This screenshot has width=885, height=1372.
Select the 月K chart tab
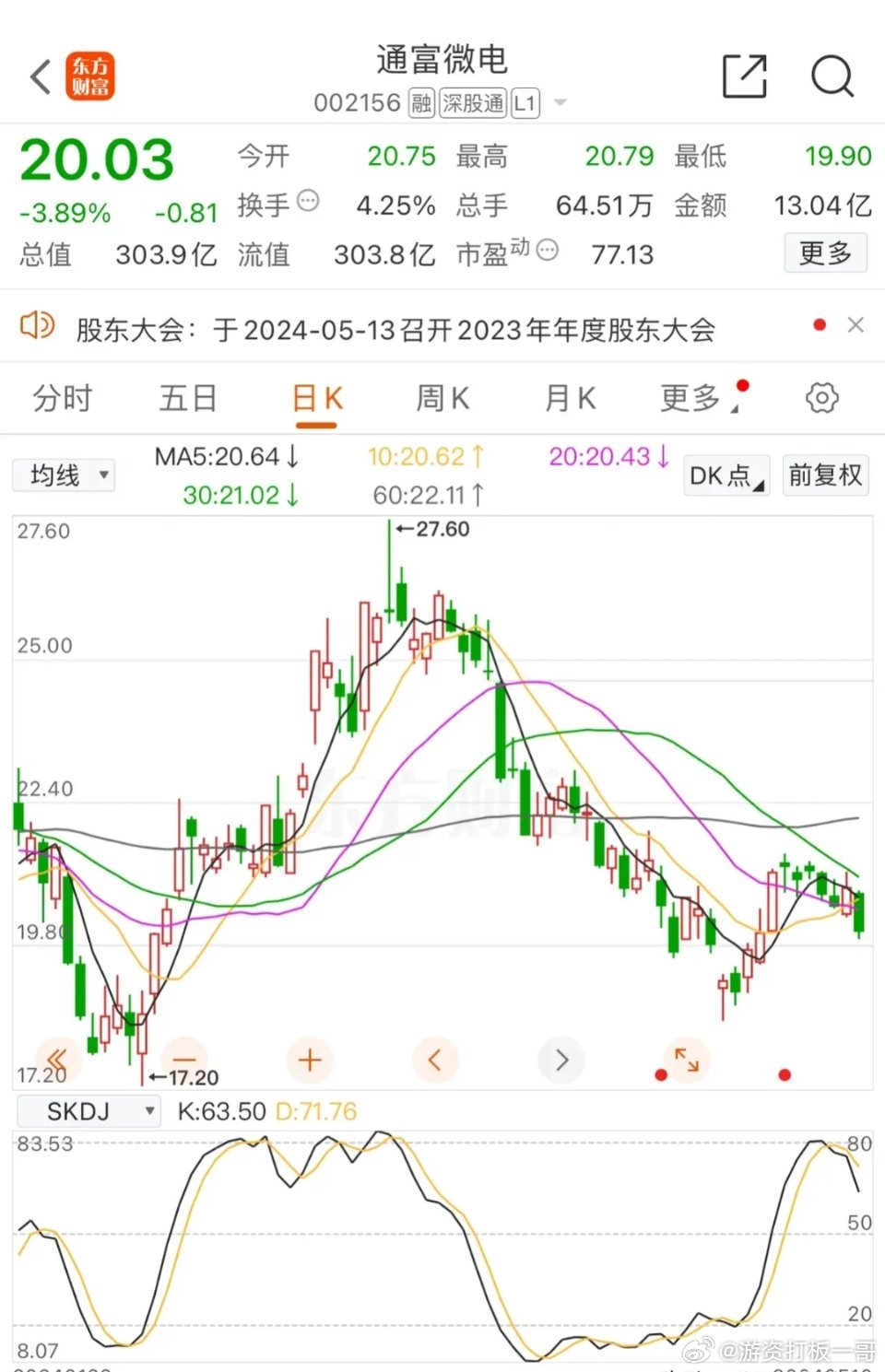[x=570, y=398]
